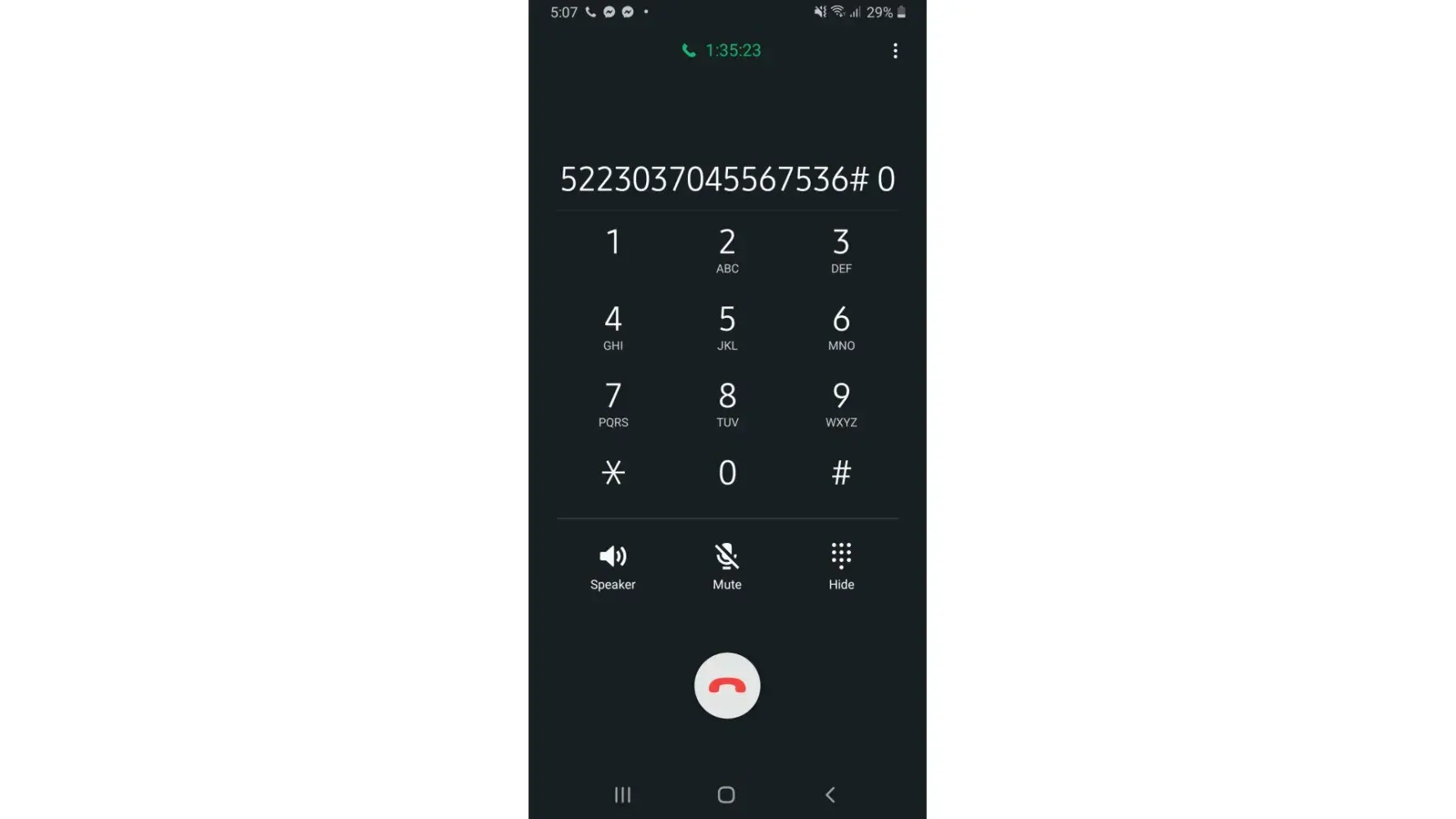Tap the 2 ABC key
This screenshot has width=1456, height=819.
coord(726,249)
